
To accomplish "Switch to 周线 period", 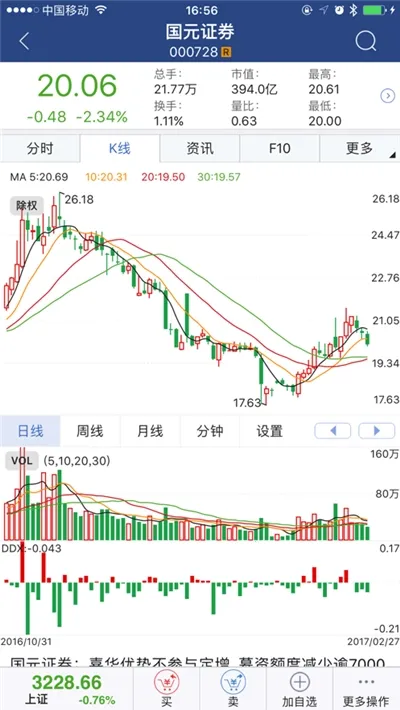I will click(90, 431).
